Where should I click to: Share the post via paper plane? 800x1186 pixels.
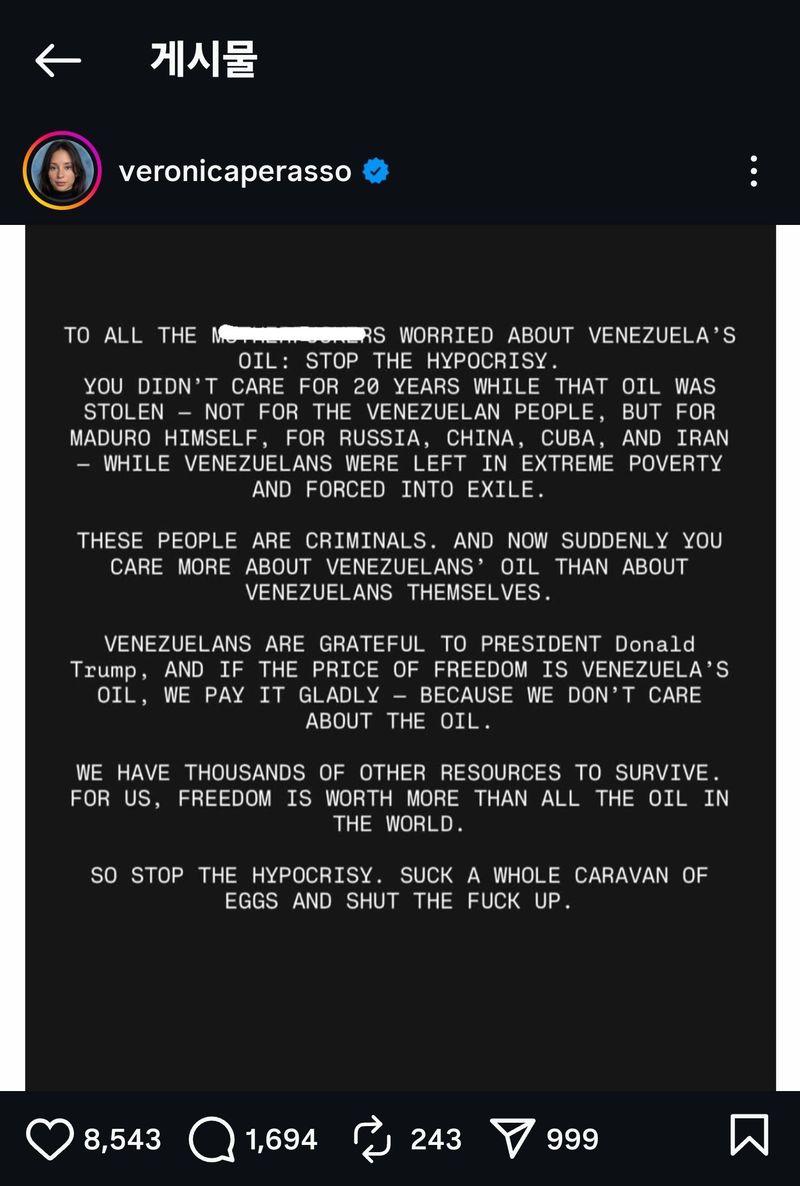click(x=514, y=1138)
